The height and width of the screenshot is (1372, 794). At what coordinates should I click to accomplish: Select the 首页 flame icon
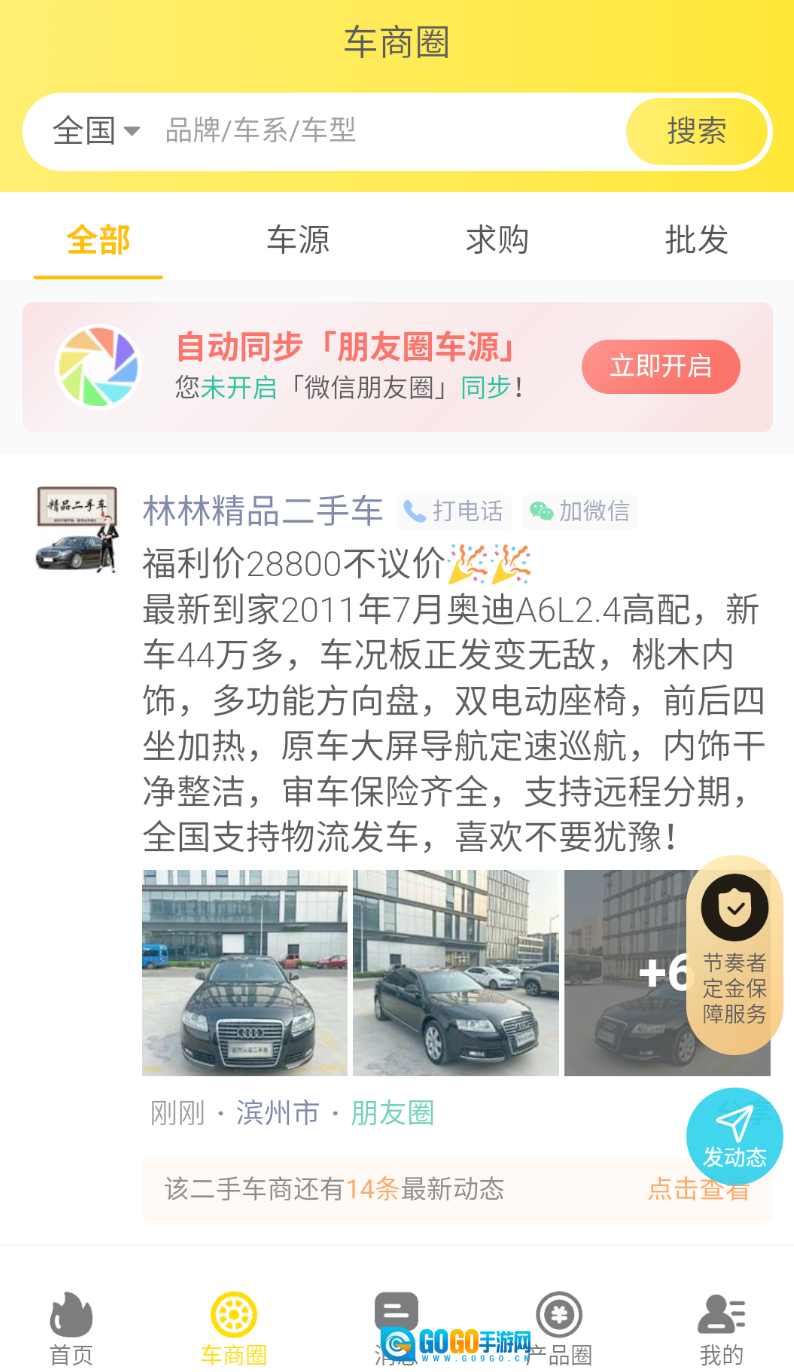coord(68,1313)
